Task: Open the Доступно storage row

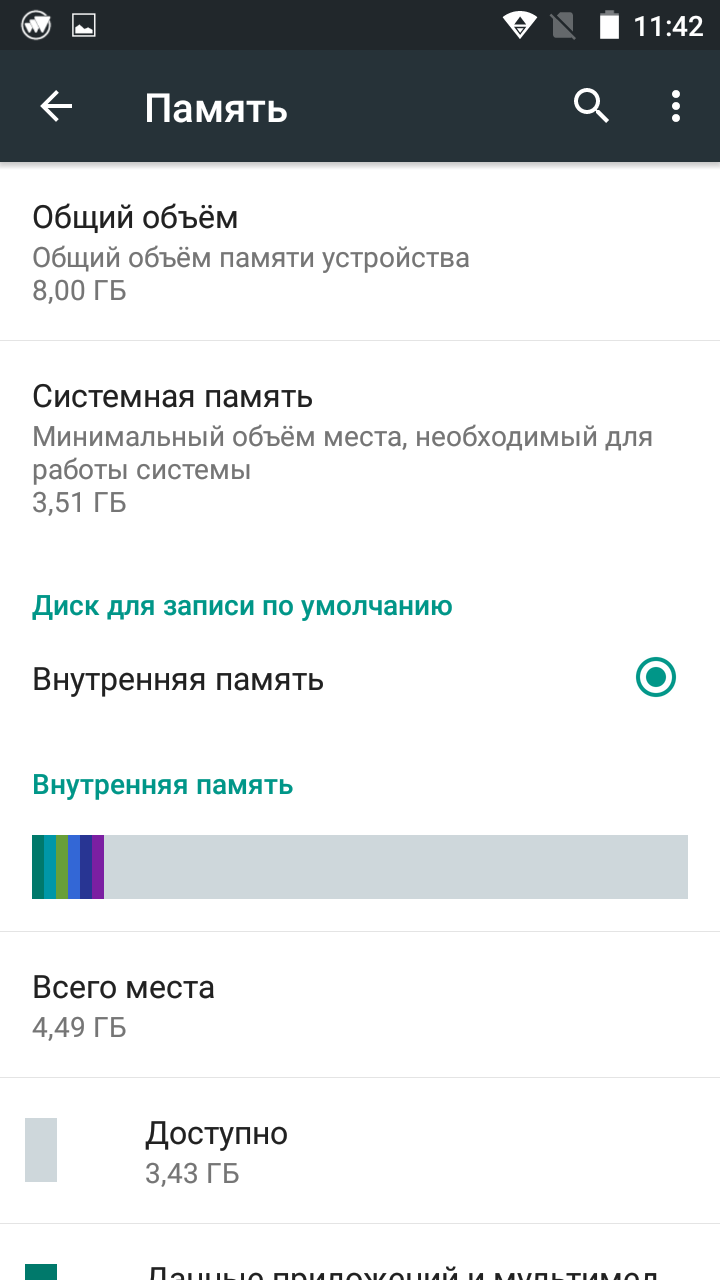Action: coord(360,1151)
